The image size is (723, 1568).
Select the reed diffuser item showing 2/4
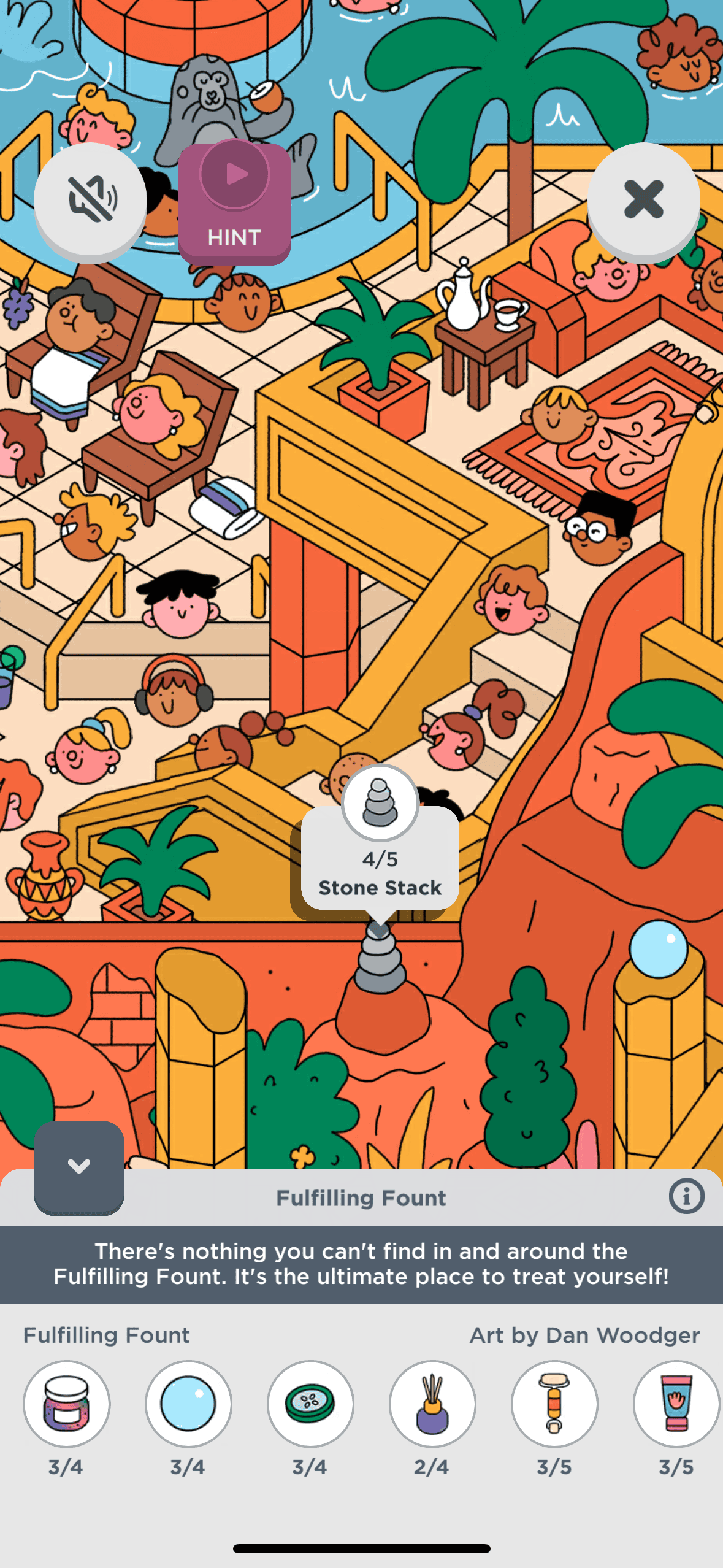tap(432, 1404)
